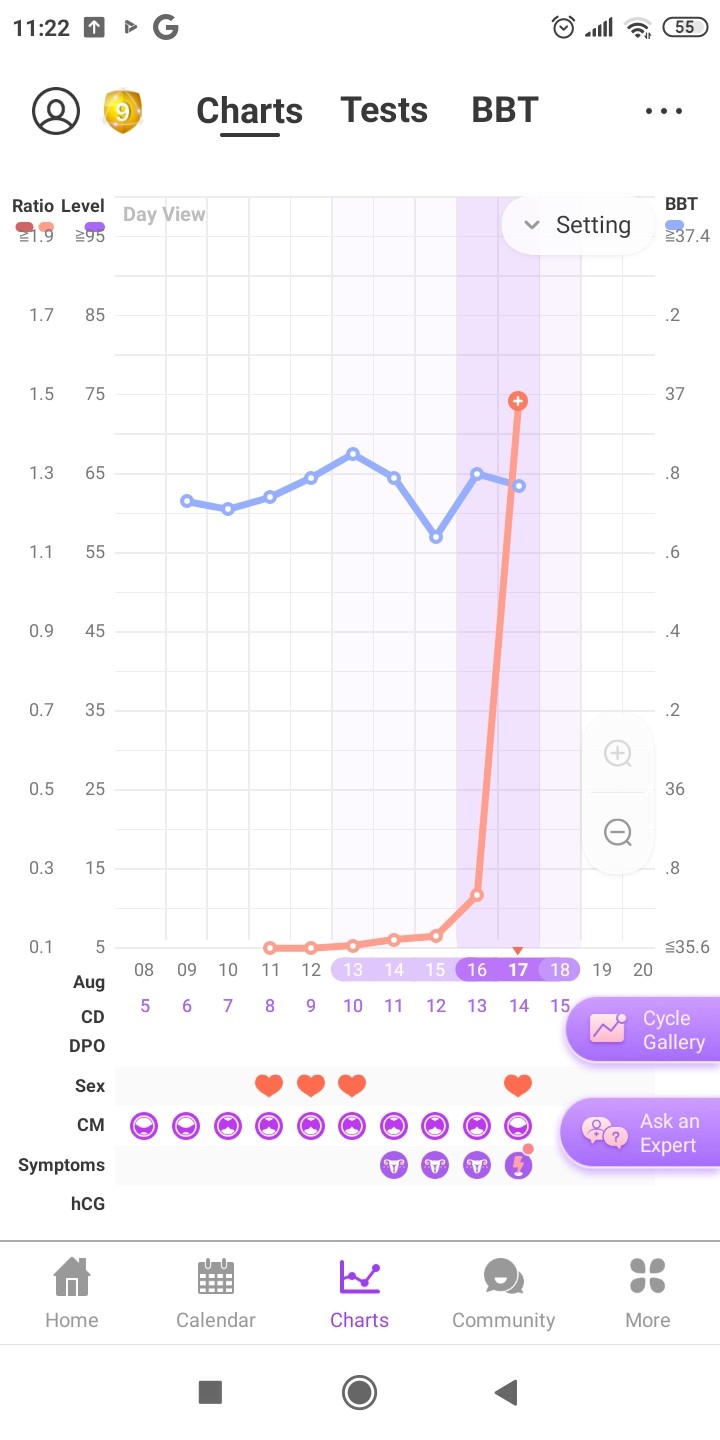The image size is (720, 1440).
Task: Switch to the BBT tab
Action: coord(505,111)
